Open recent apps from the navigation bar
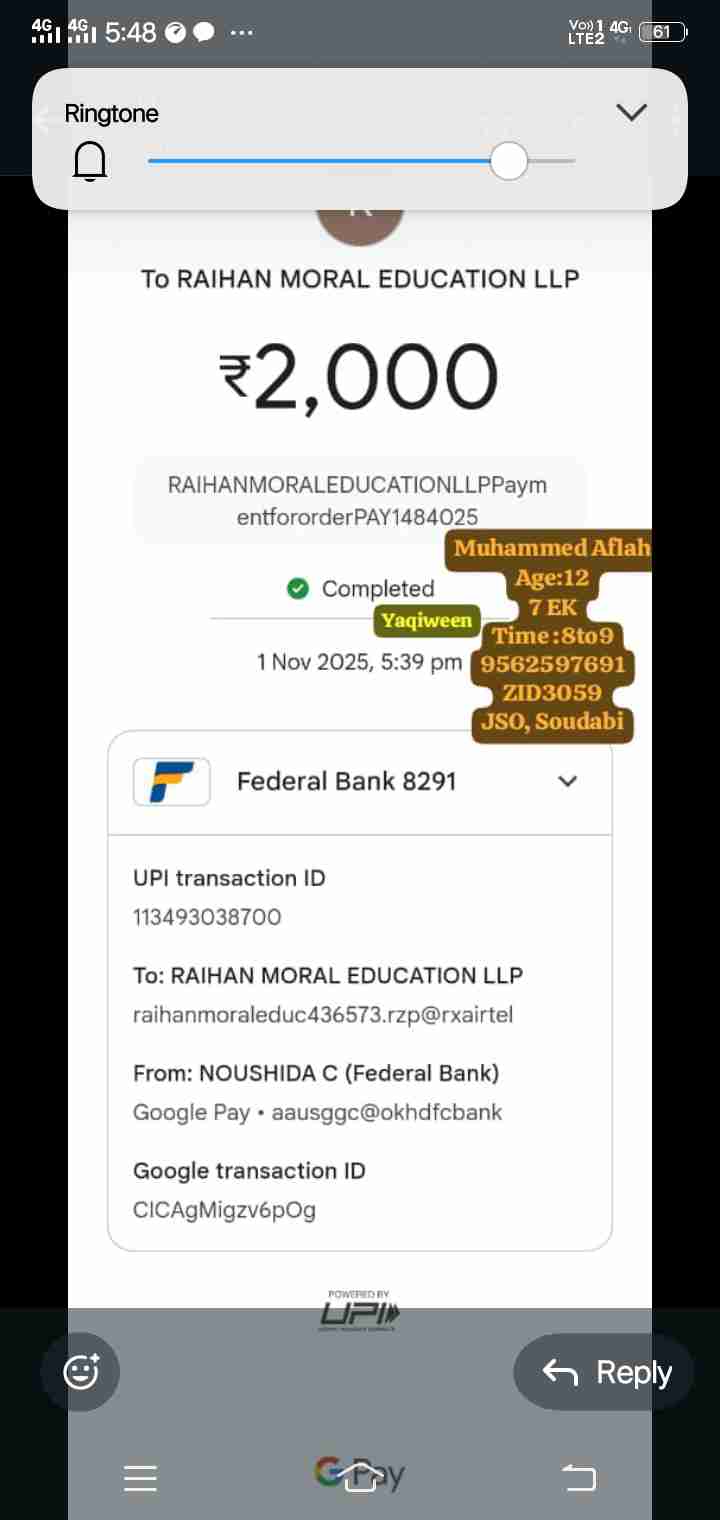The width and height of the screenshot is (720, 1520). 140,1477
